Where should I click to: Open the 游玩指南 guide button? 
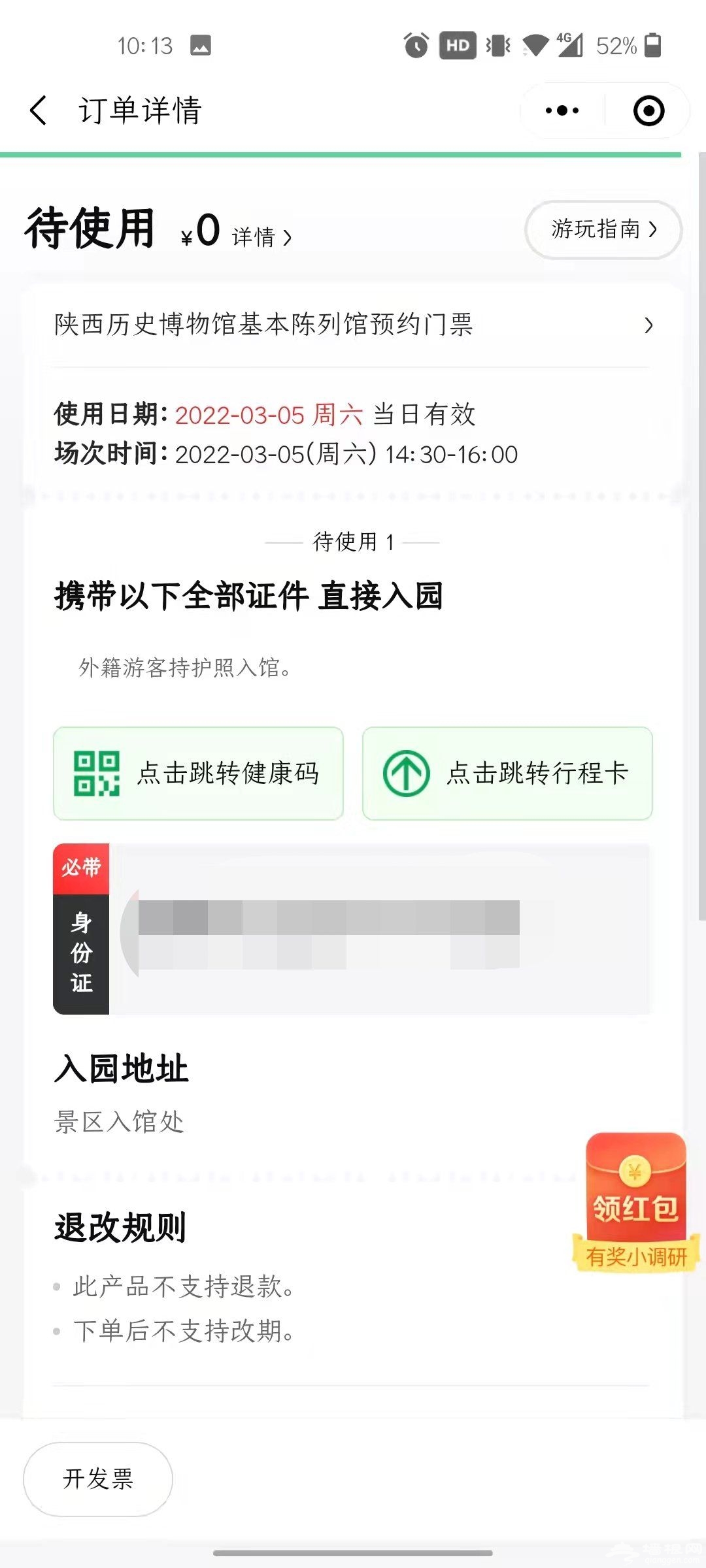[x=603, y=229]
